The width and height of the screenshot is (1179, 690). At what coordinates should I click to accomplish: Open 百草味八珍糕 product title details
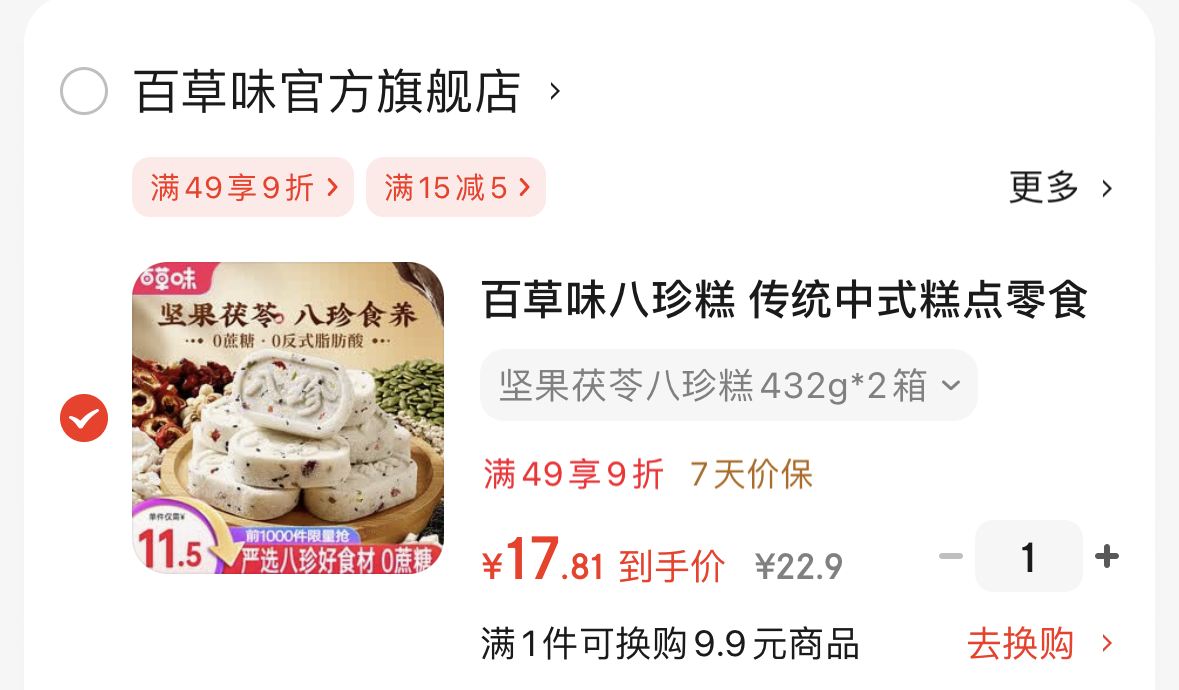point(784,300)
